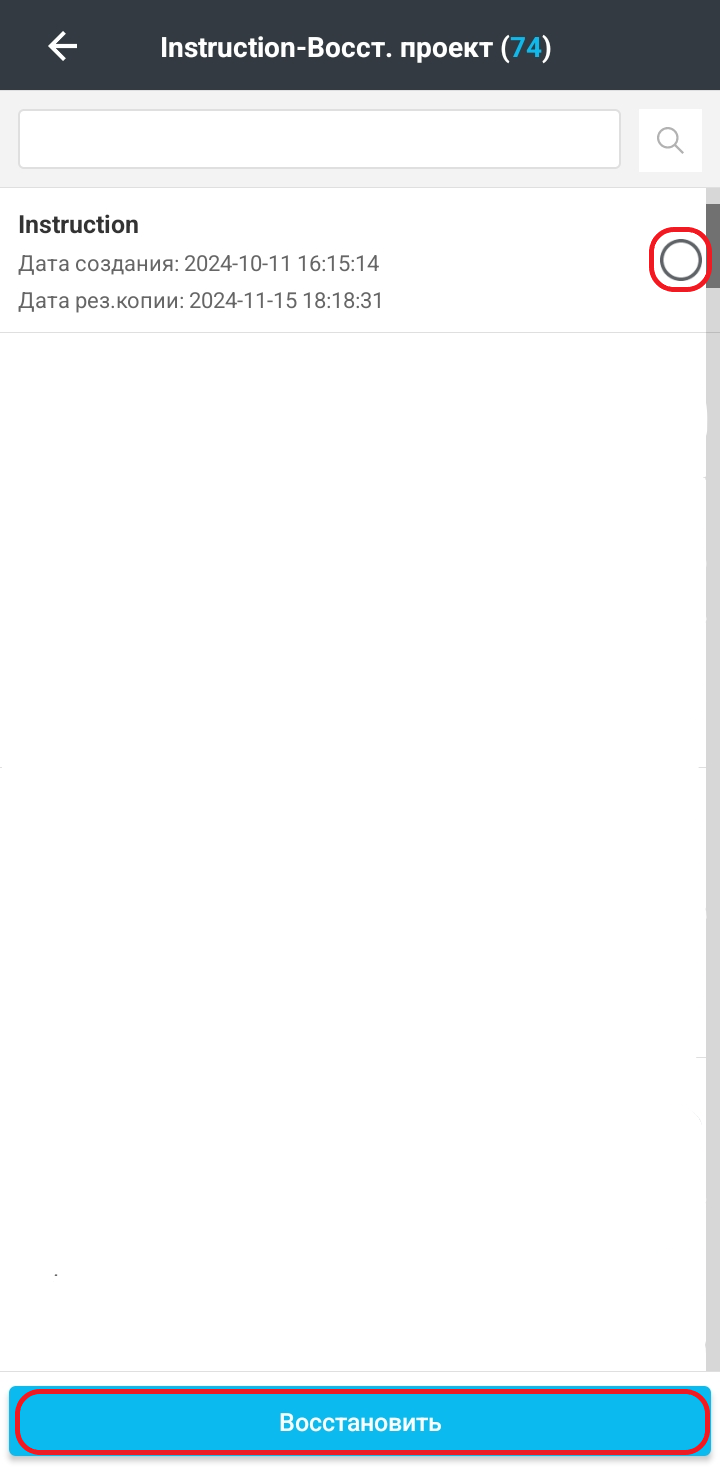Screen dimensions: 720x1468
Task: Tap the magnifier search button
Action: [x=670, y=140]
